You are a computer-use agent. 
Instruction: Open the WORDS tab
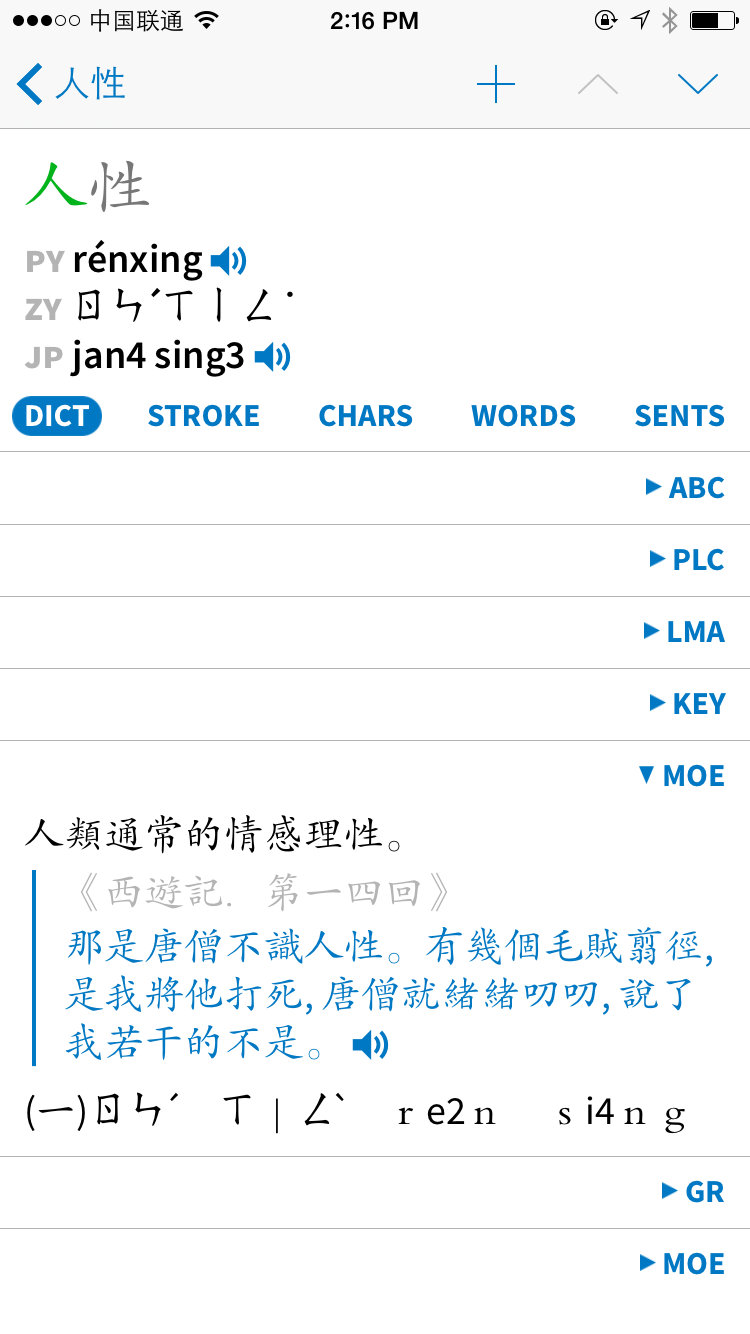pos(524,416)
